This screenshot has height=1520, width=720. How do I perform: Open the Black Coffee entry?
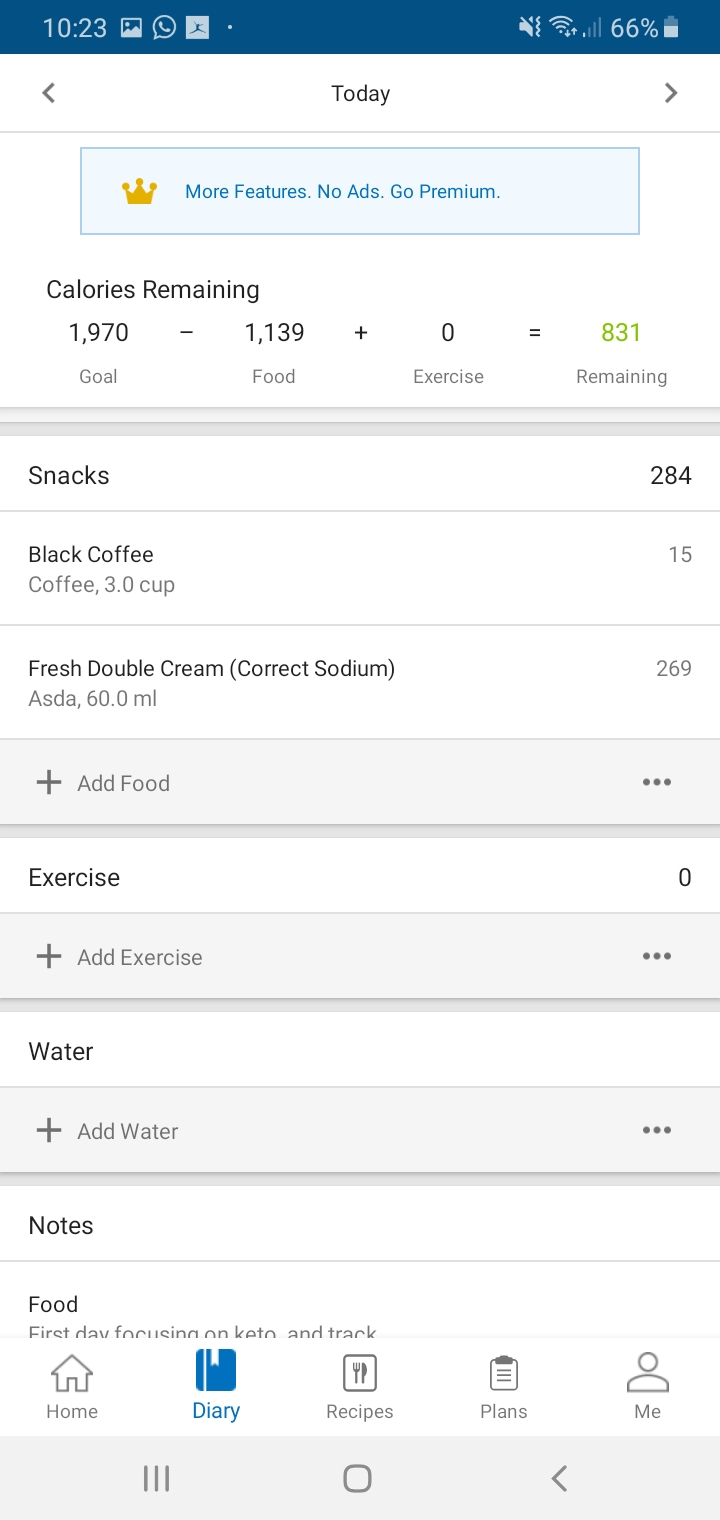coord(360,568)
